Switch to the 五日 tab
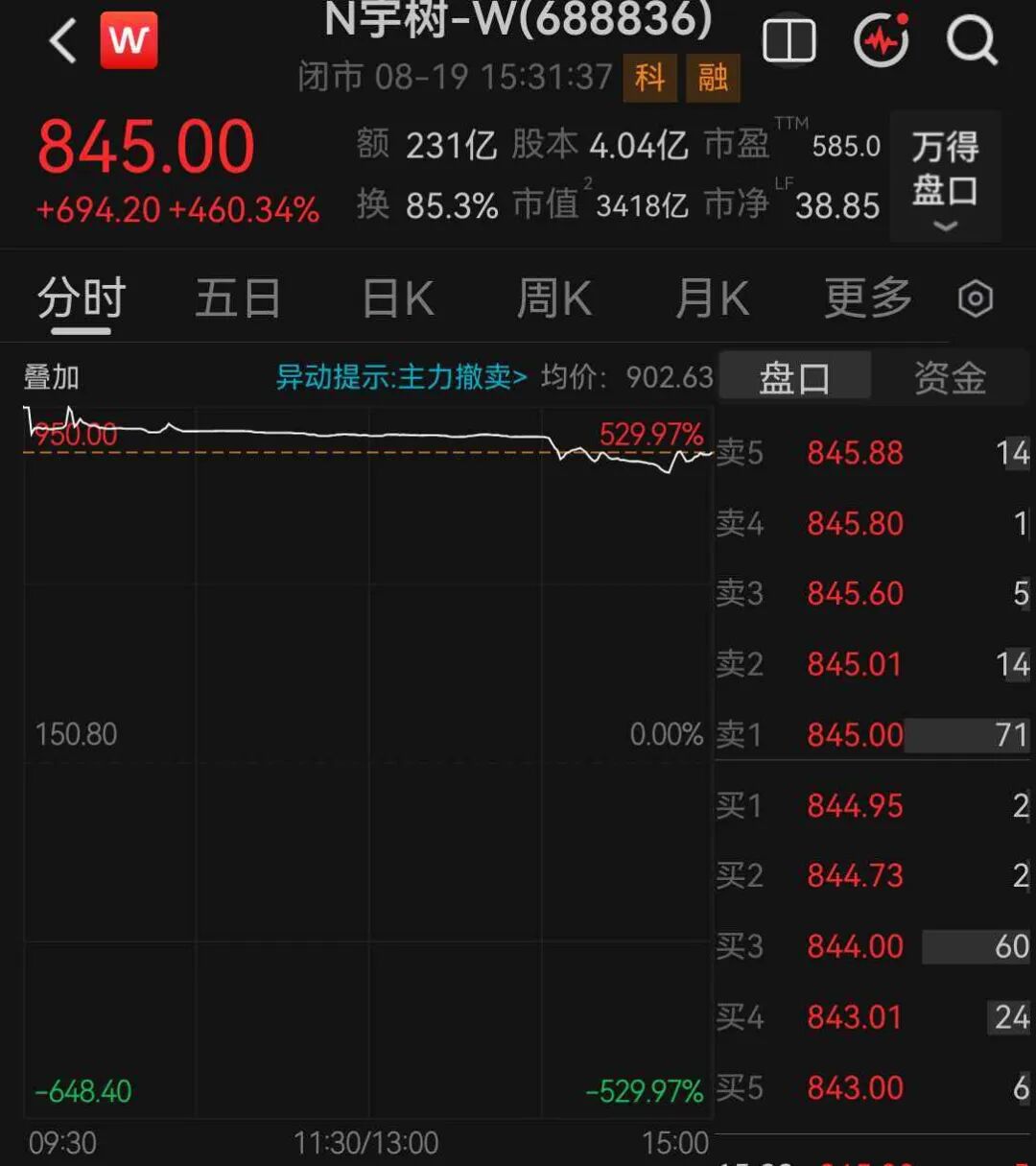The image size is (1036, 1166). click(x=238, y=298)
